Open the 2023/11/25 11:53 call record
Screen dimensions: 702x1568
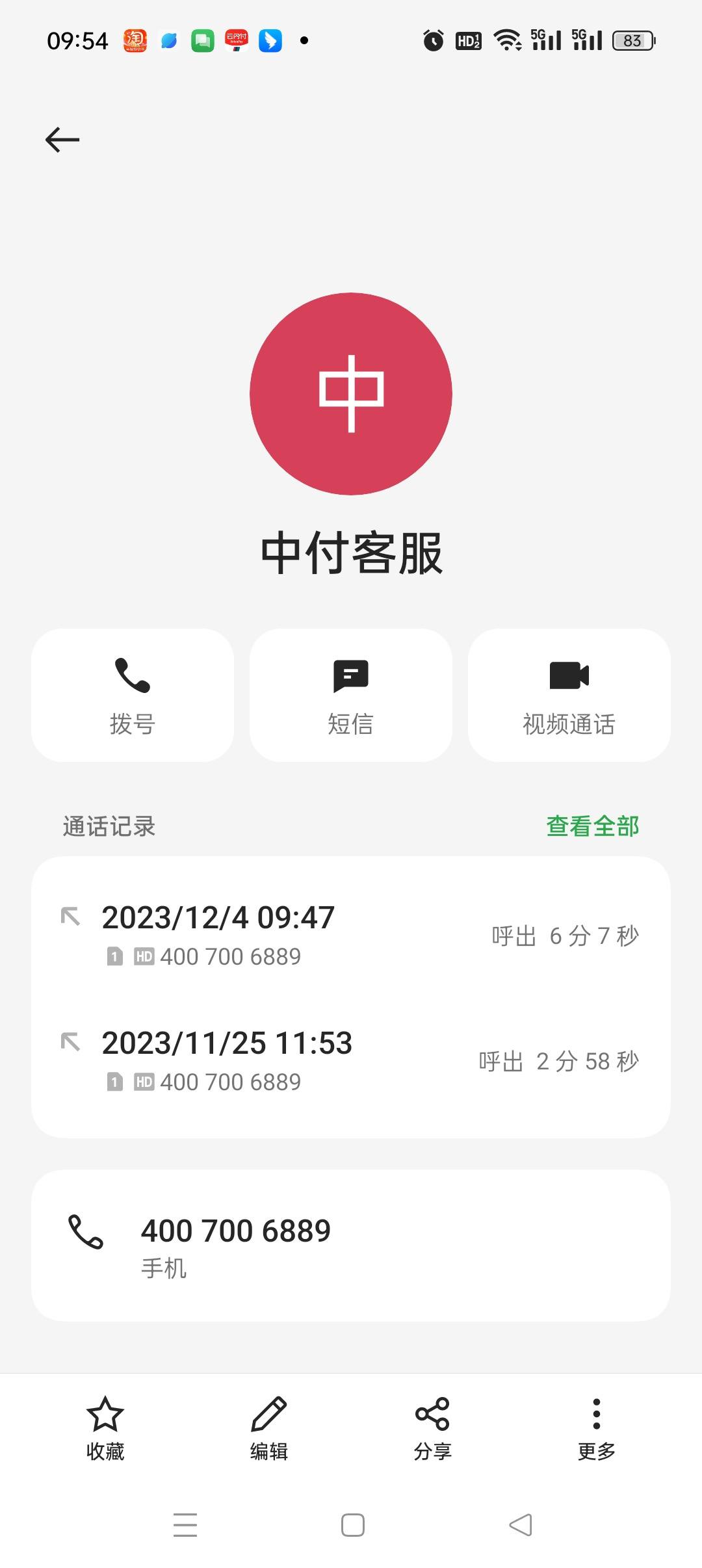351,1060
